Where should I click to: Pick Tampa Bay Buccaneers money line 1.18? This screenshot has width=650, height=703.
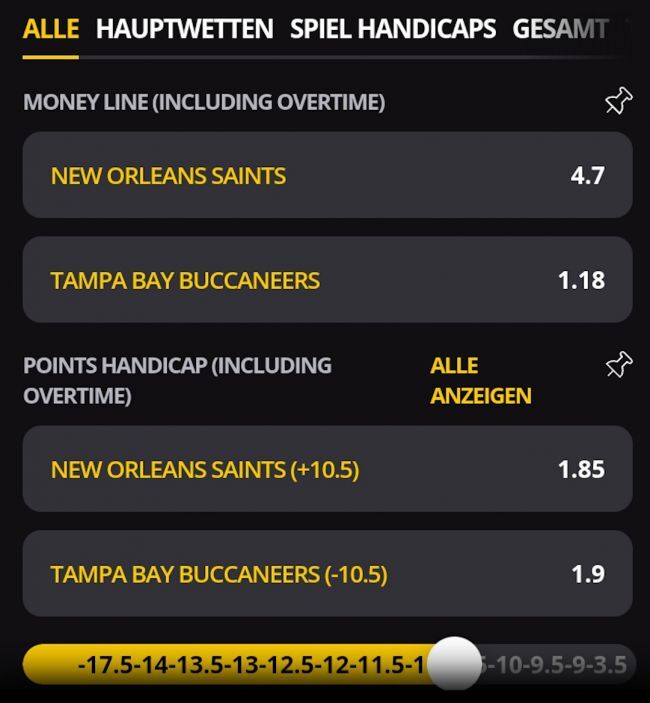point(327,279)
